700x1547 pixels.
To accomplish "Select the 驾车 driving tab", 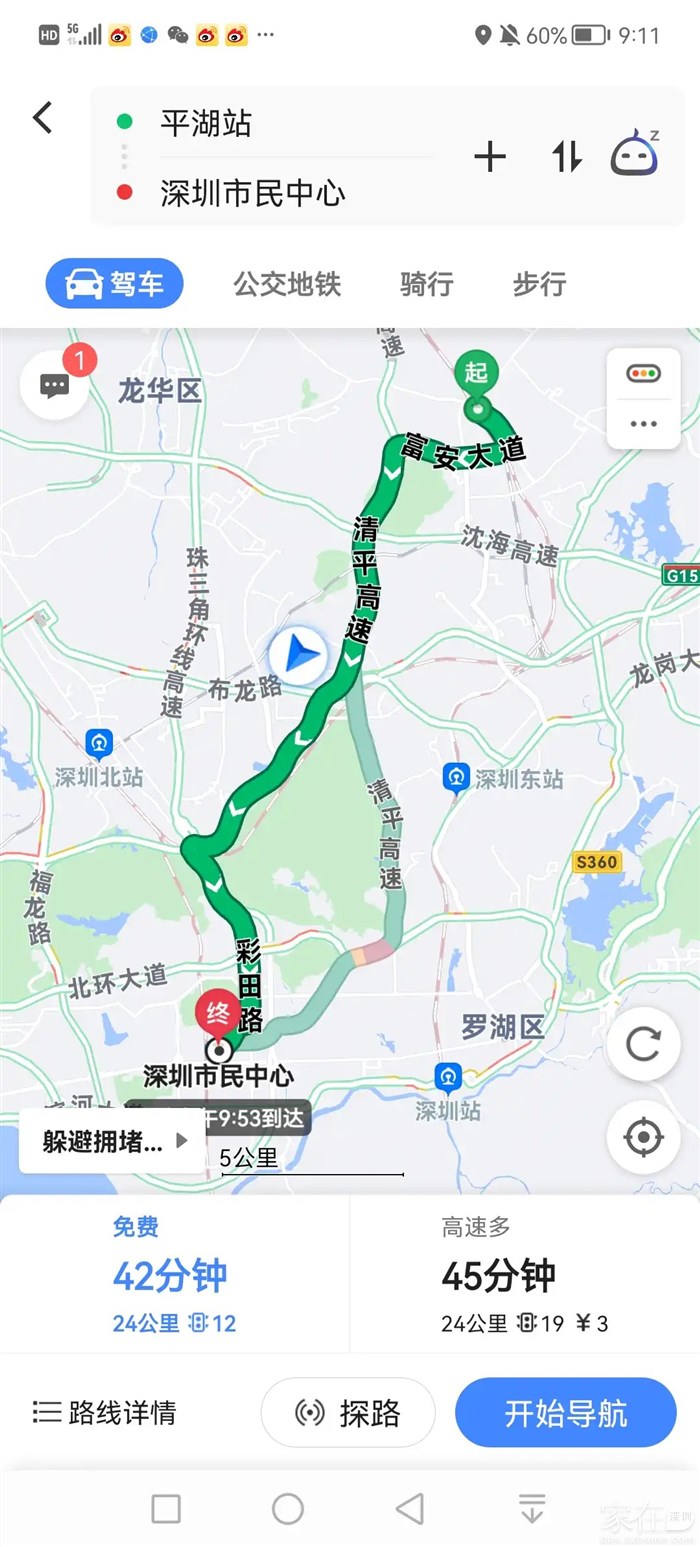I will click(115, 284).
